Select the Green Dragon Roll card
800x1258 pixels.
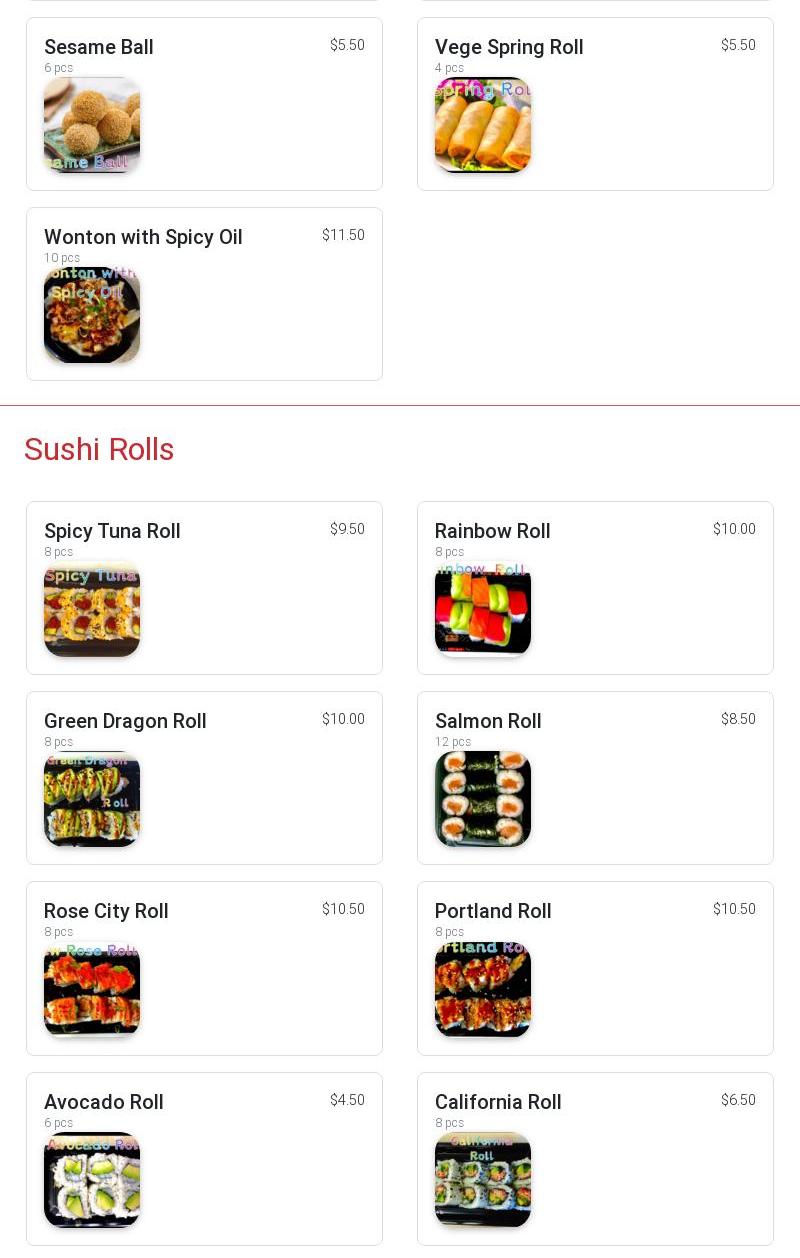click(x=204, y=778)
